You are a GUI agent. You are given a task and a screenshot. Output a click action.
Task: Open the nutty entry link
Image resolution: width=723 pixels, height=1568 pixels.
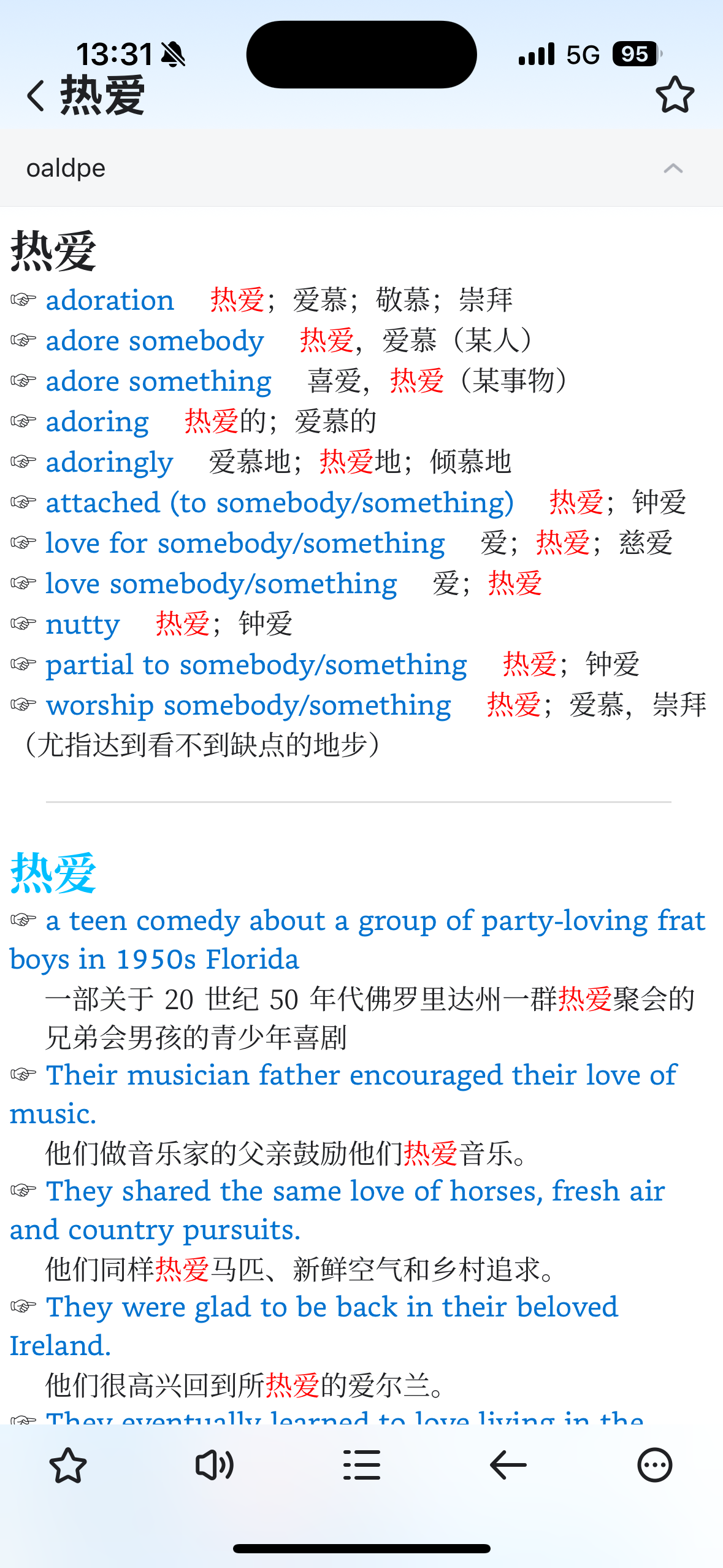pos(83,624)
